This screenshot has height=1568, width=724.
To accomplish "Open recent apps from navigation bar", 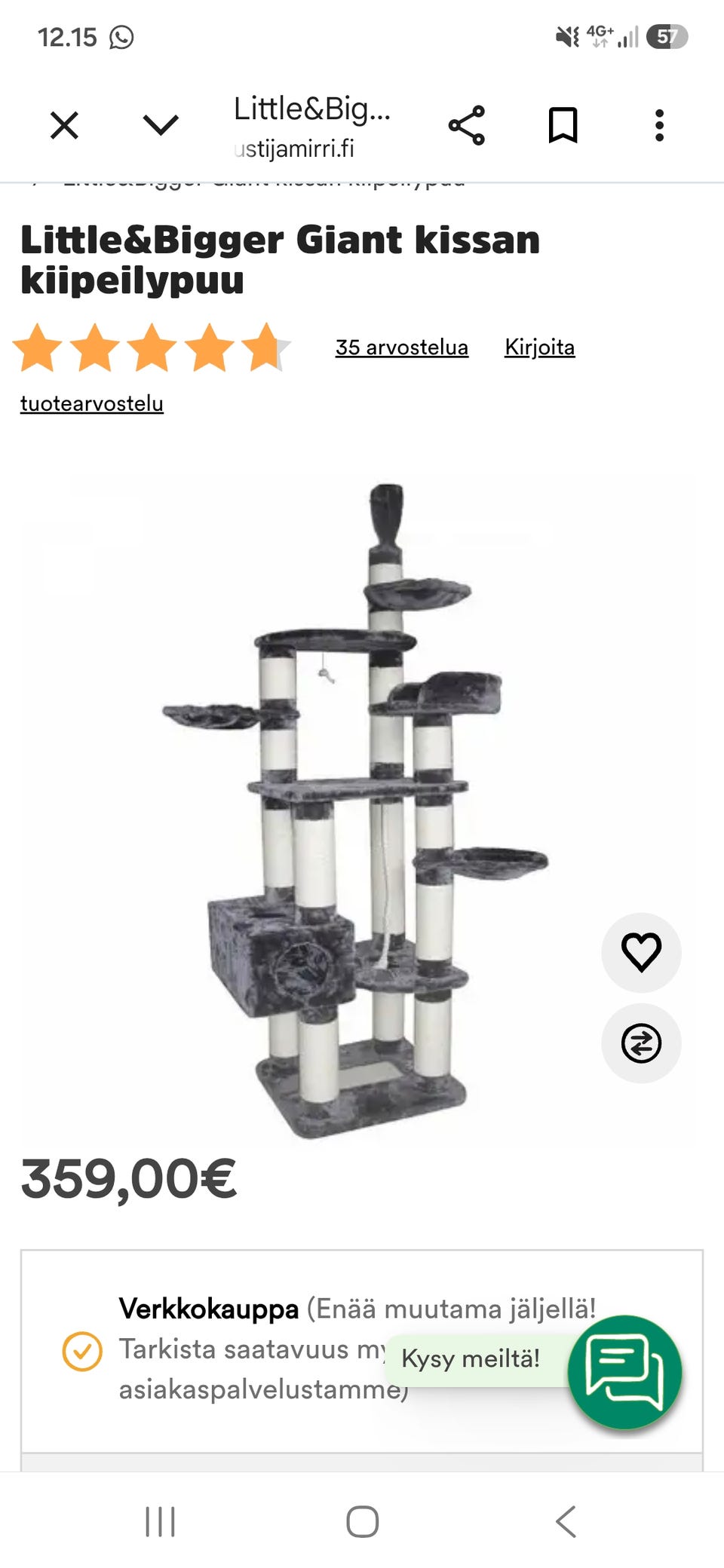I will pos(160,1521).
